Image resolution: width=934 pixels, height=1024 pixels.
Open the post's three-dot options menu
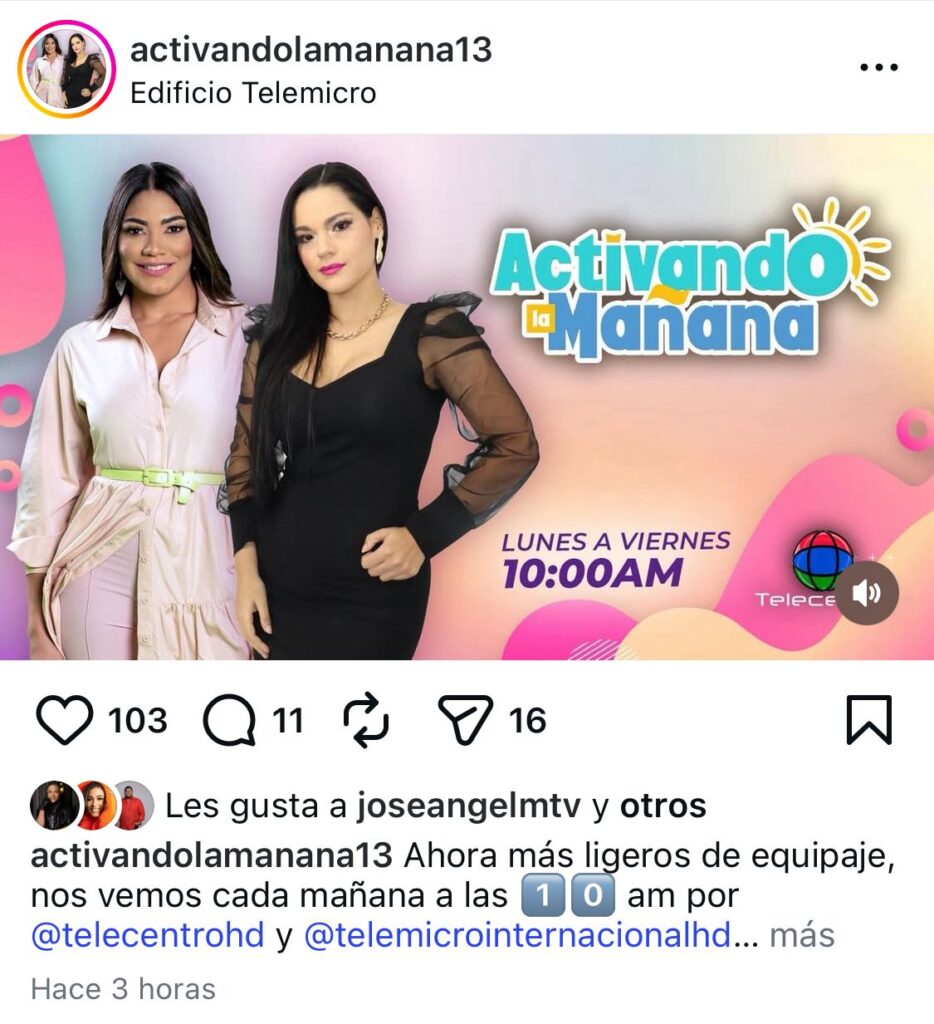[879, 68]
